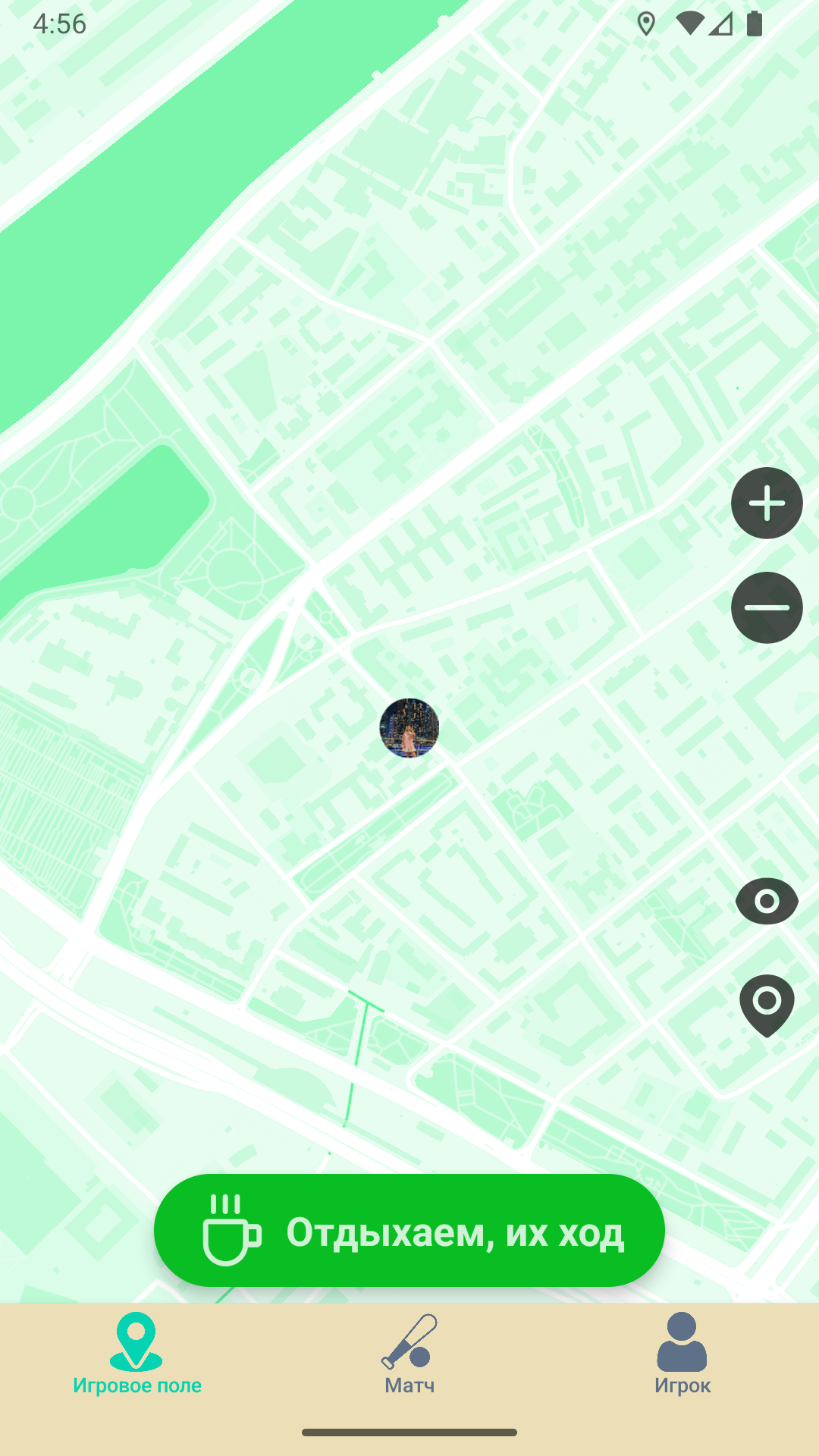This screenshot has height=1456, width=819.
Task: Toggle the eye visibility icon
Action: click(767, 901)
